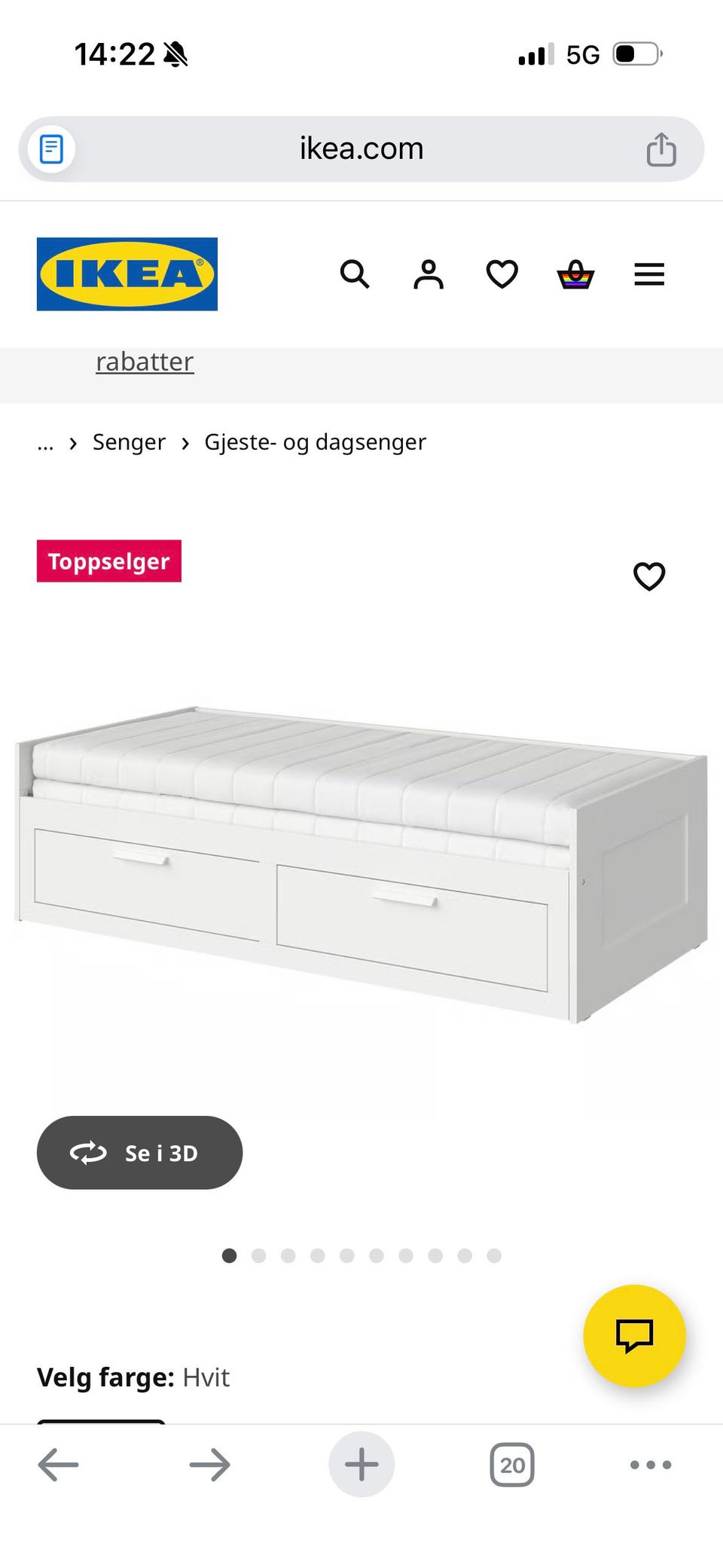This screenshot has height=1568, width=723.
Task: Open the favorites heart in the header
Action: point(500,274)
